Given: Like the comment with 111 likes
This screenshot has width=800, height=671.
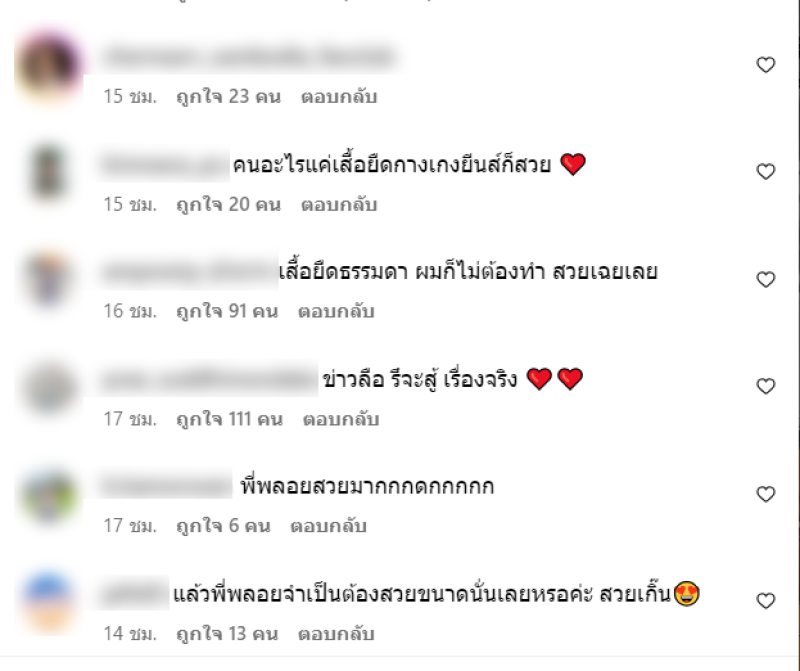Looking at the screenshot, I should click(765, 386).
